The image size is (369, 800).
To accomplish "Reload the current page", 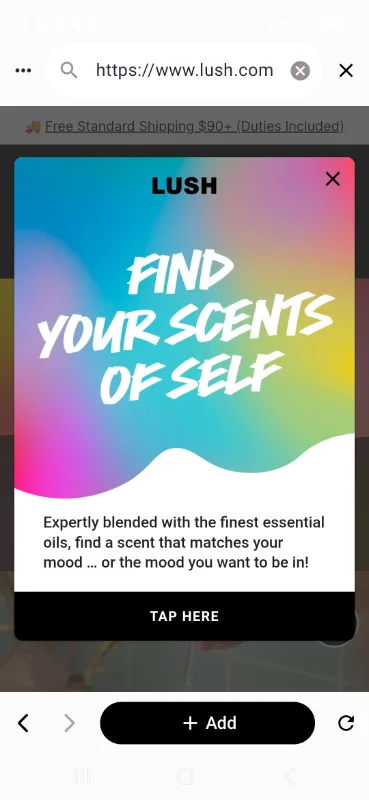I will 346,723.
